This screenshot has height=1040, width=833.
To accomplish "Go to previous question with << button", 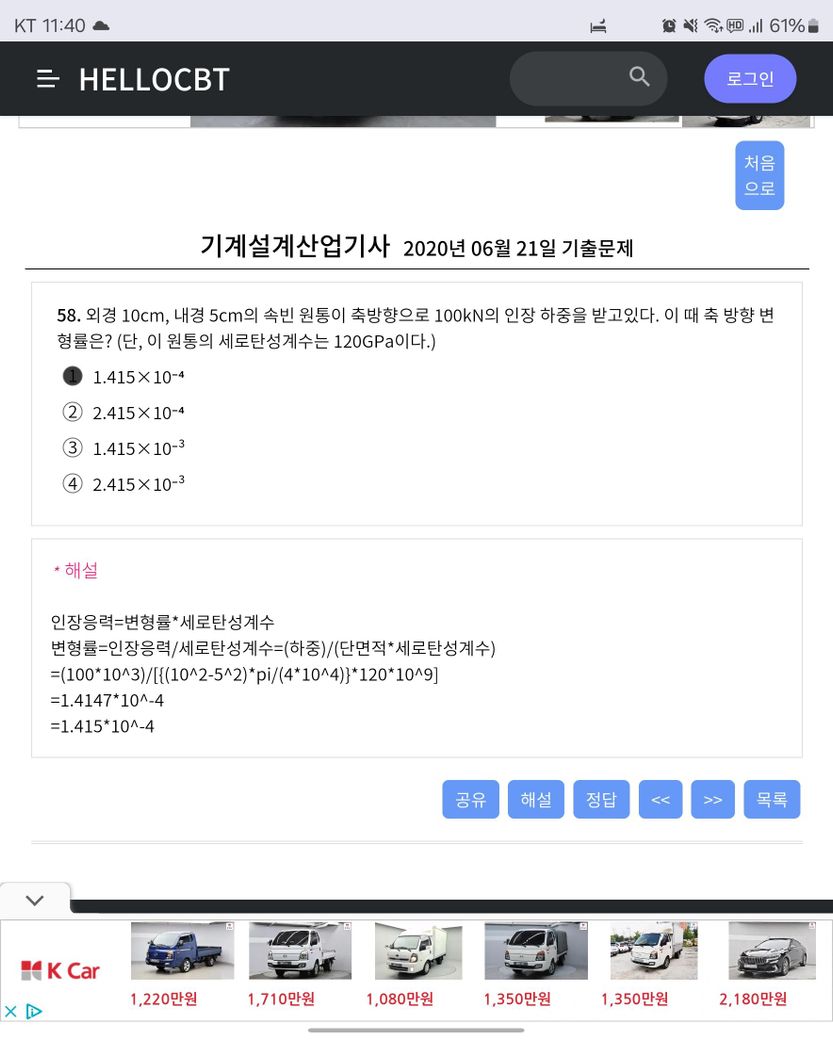I will coord(660,800).
